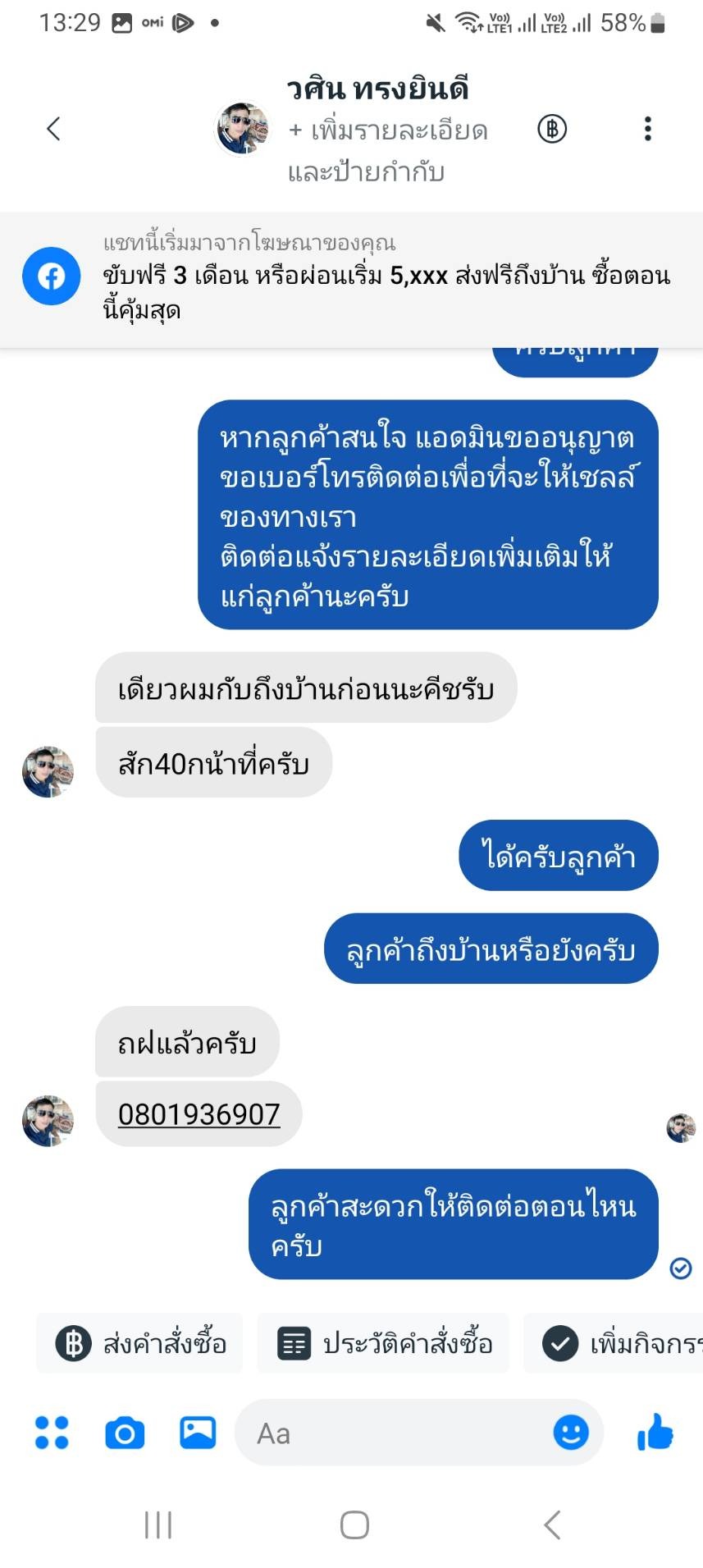Go to the system home screen
This screenshot has width=703, height=1568.
click(x=354, y=1525)
